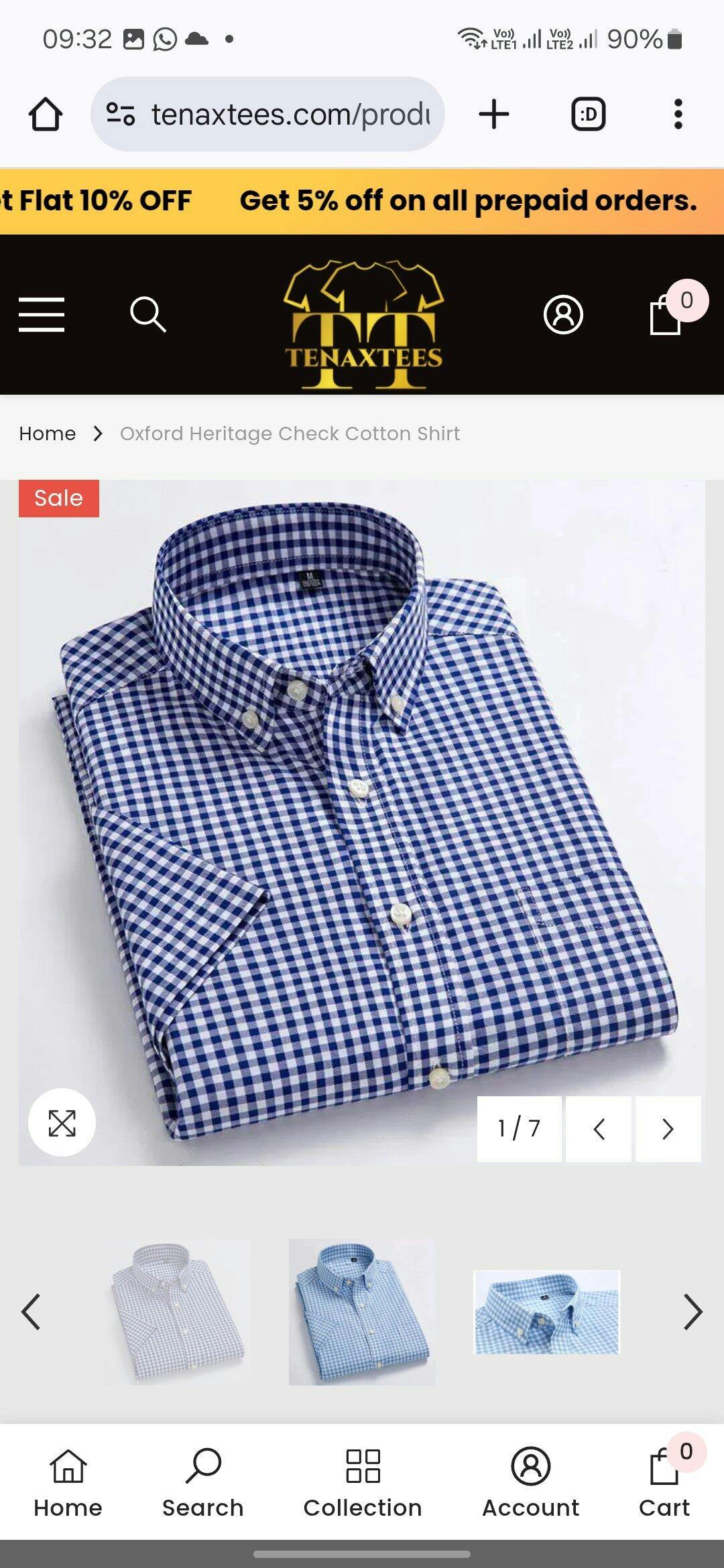This screenshot has height=1568, width=724.
Task: Tap the search magnifier in the header
Action: pyautogui.click(x=147, y=314)
